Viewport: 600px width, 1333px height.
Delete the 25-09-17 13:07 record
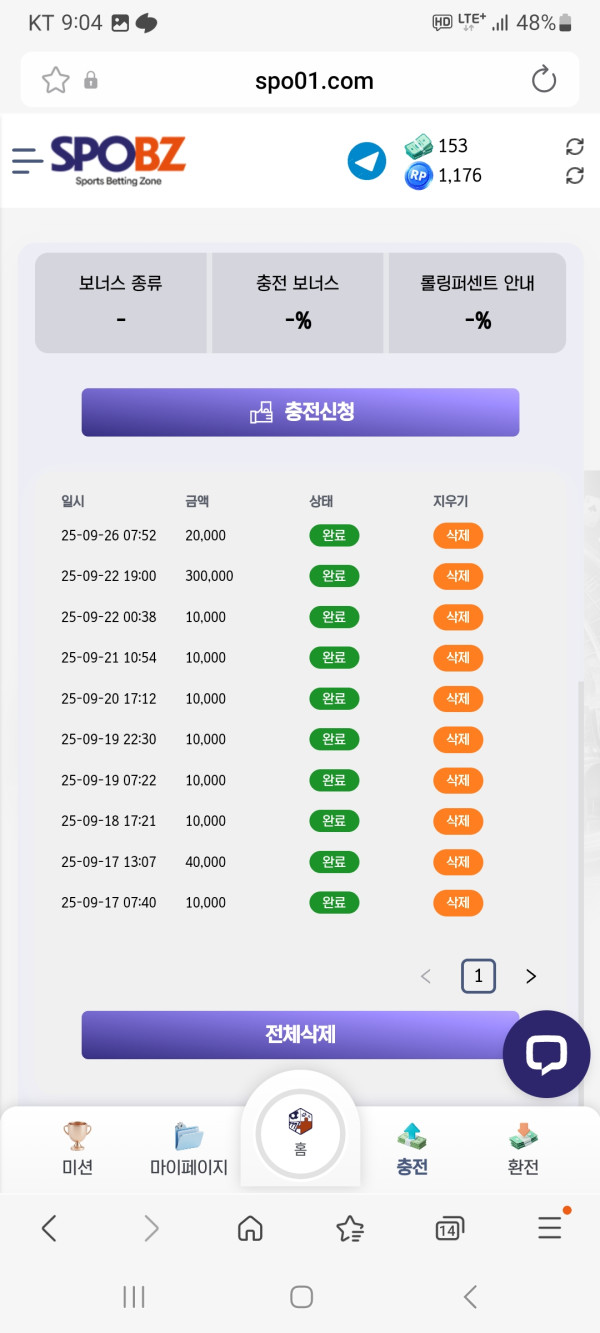(457, 862)
